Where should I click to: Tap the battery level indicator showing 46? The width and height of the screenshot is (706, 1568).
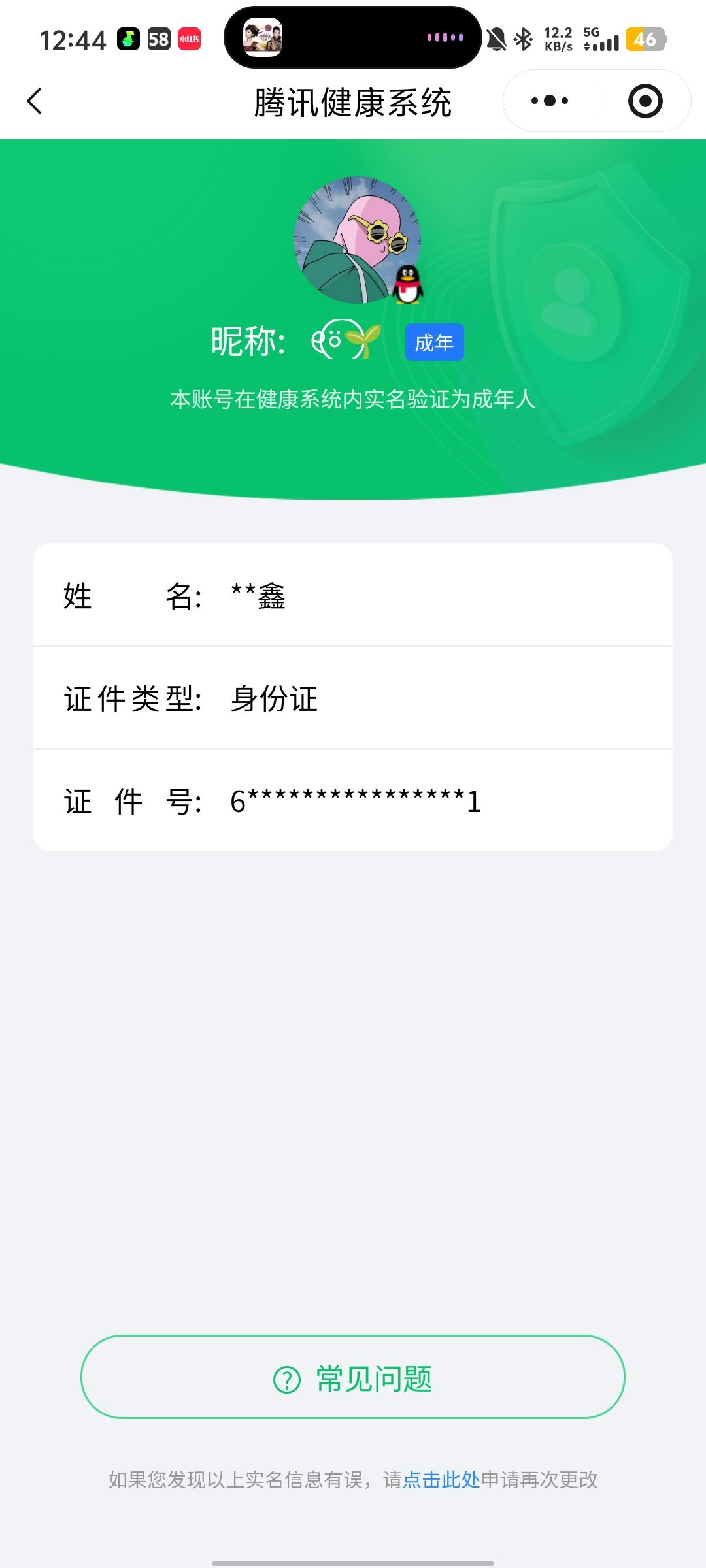(x=646, y=39)
